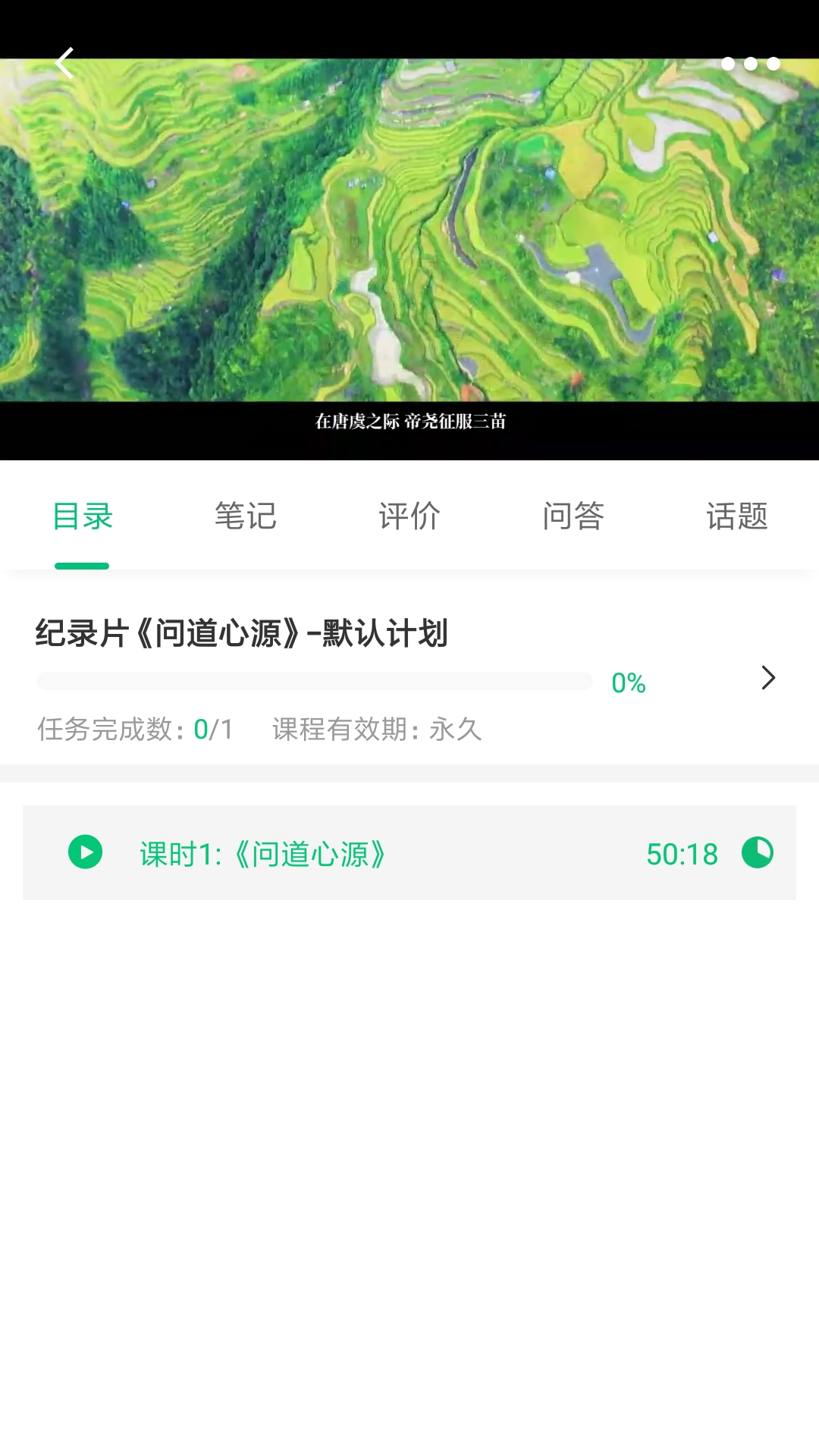Select the 目录 tab
Viewport: 819px width, 1456px height.
click(x=83, y=516)
